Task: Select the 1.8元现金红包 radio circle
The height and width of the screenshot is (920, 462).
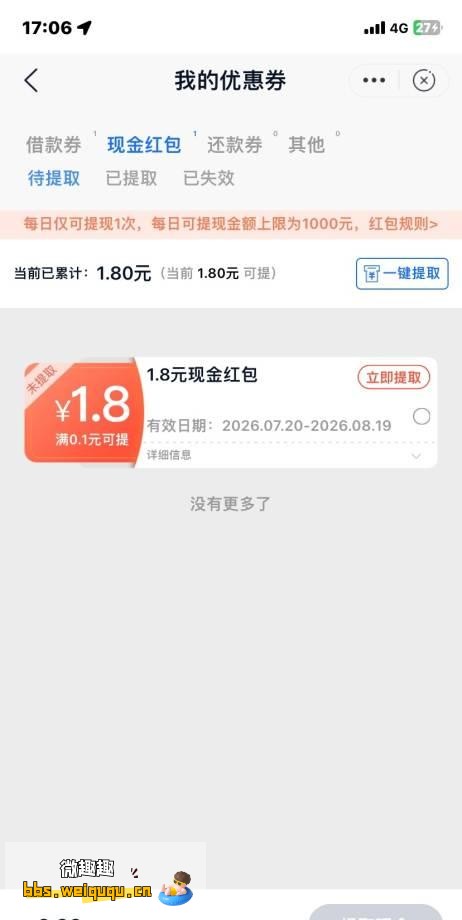Action: point(421,417)
